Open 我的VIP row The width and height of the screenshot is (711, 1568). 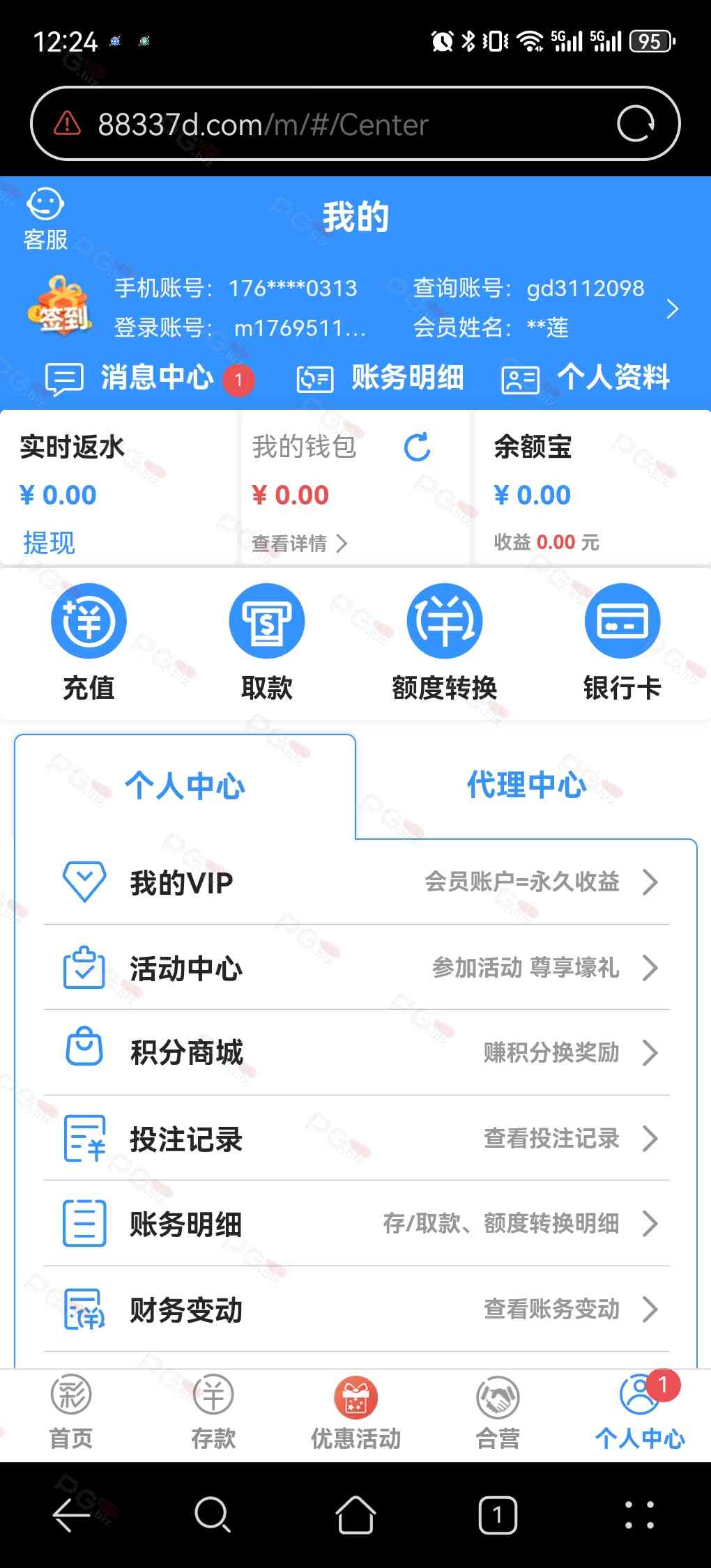pyautogui.click(x=355, y=882)
